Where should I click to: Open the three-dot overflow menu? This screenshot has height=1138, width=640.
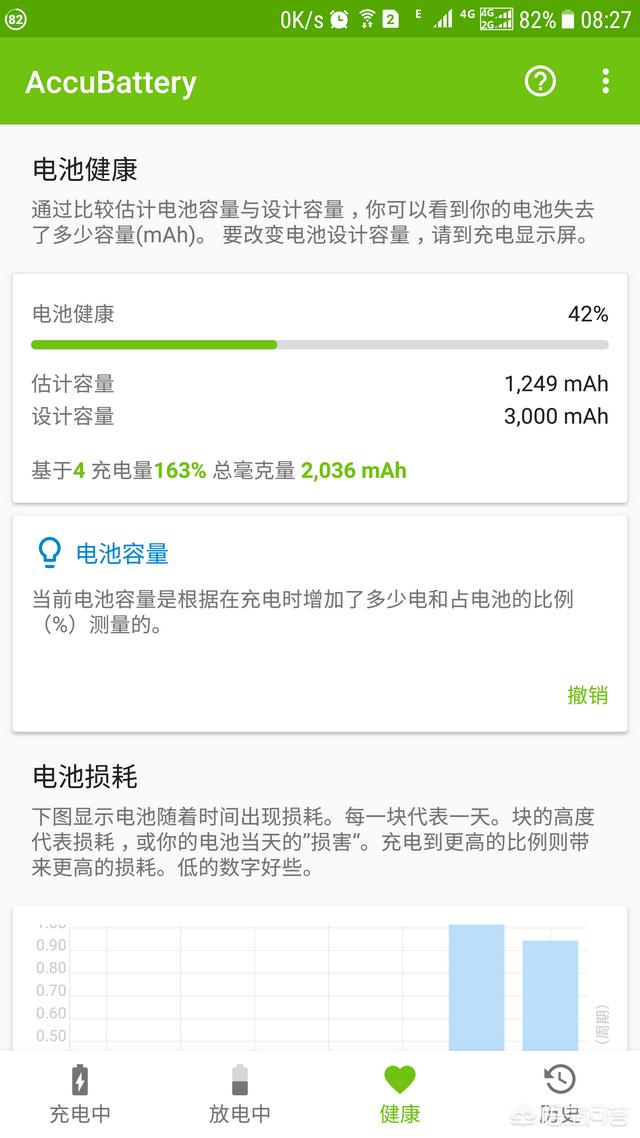coord(605,82)
